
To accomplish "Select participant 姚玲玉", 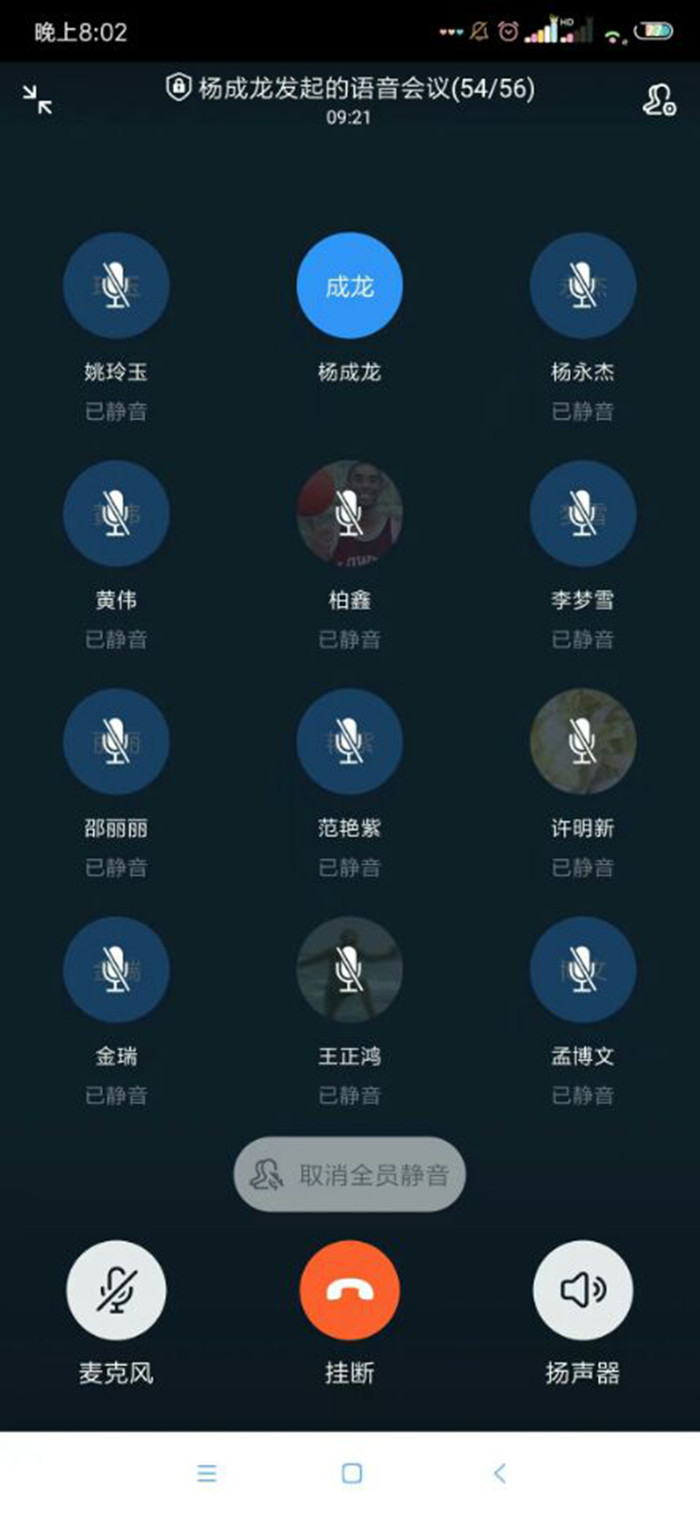I will pyautogui.click(x=116, y=286).
